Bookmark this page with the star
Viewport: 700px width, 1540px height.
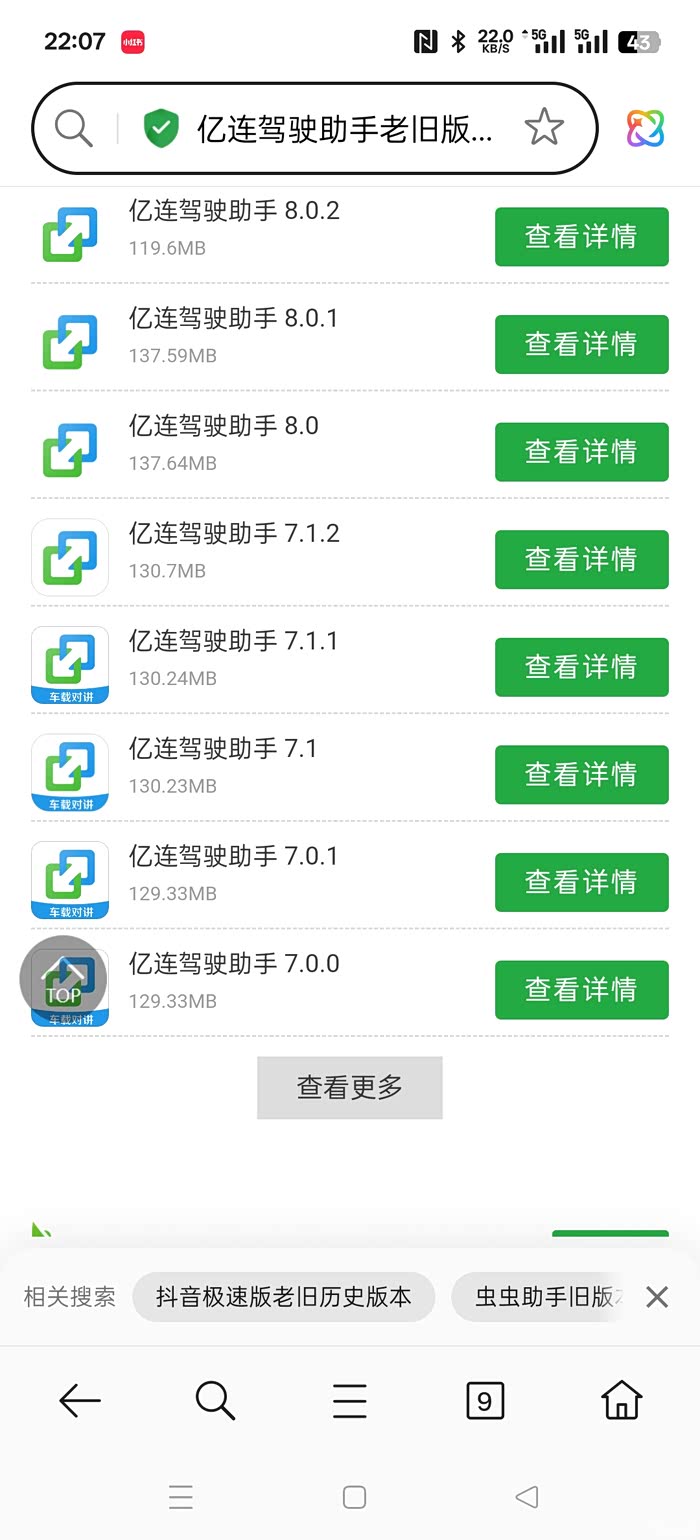[x=544, y=128]
